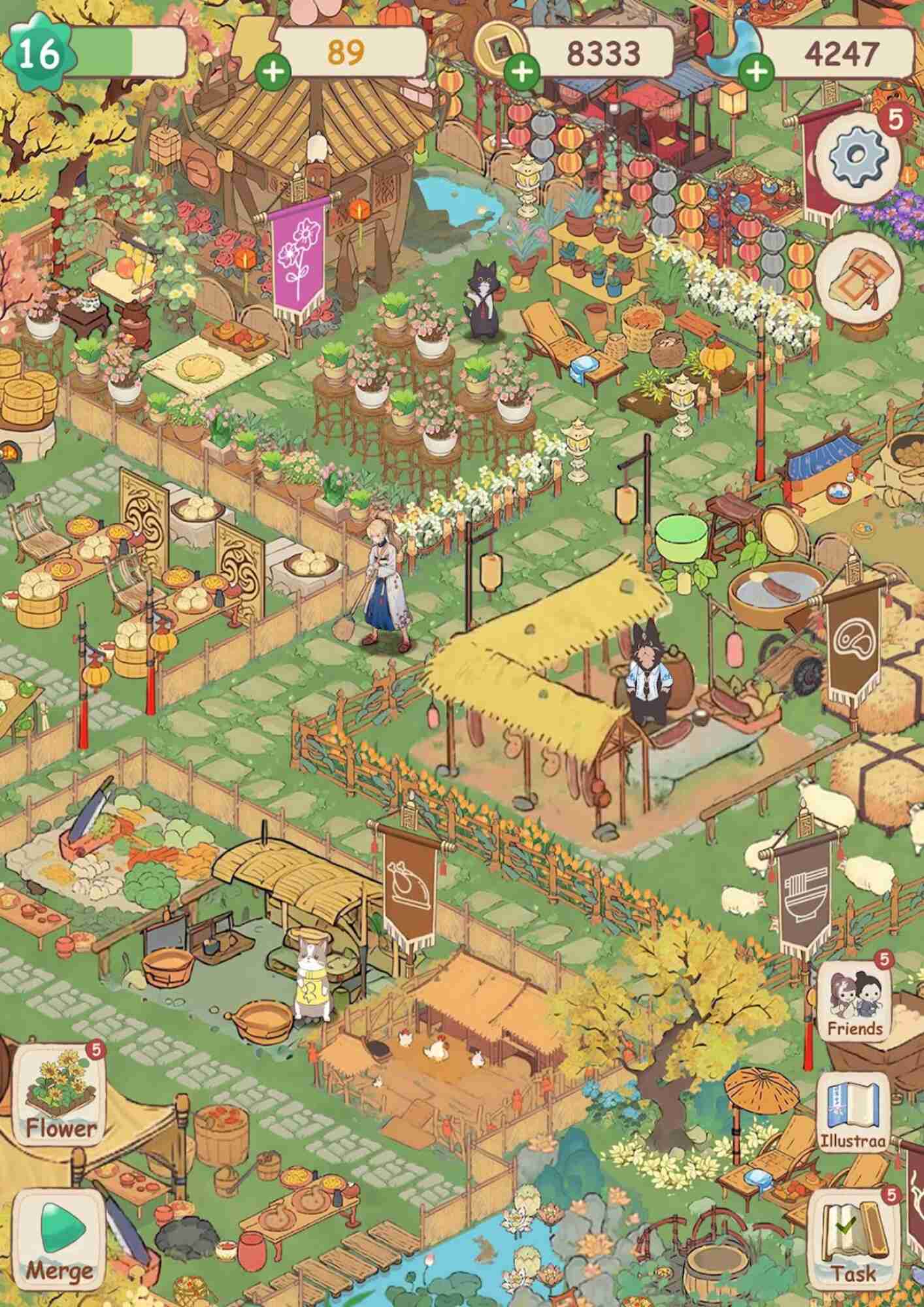Add more energy with the plus button
Viewport: 924px width, 1307px height.
[x=273, y=69]
